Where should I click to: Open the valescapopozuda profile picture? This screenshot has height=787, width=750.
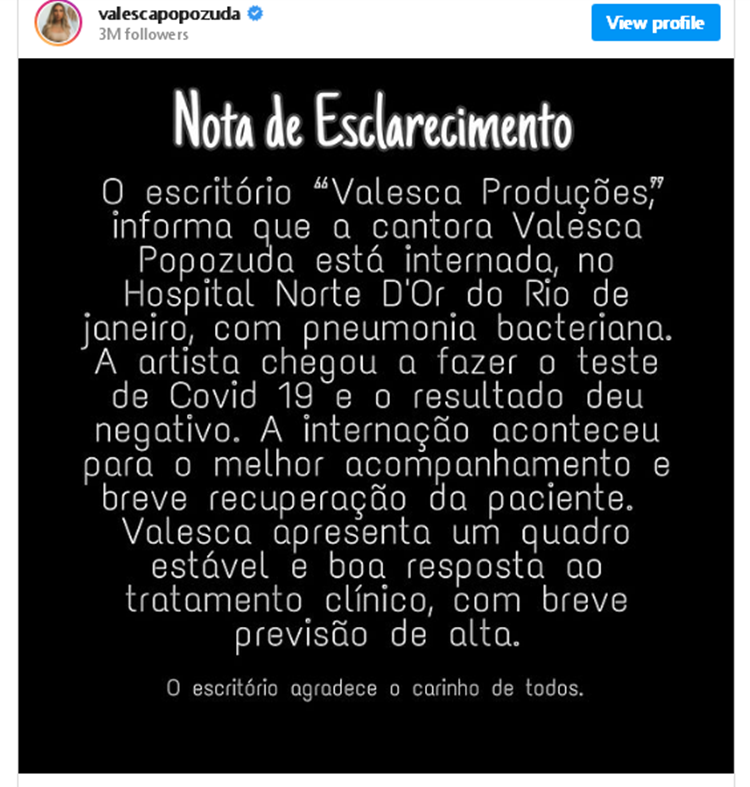coord(58,23)
